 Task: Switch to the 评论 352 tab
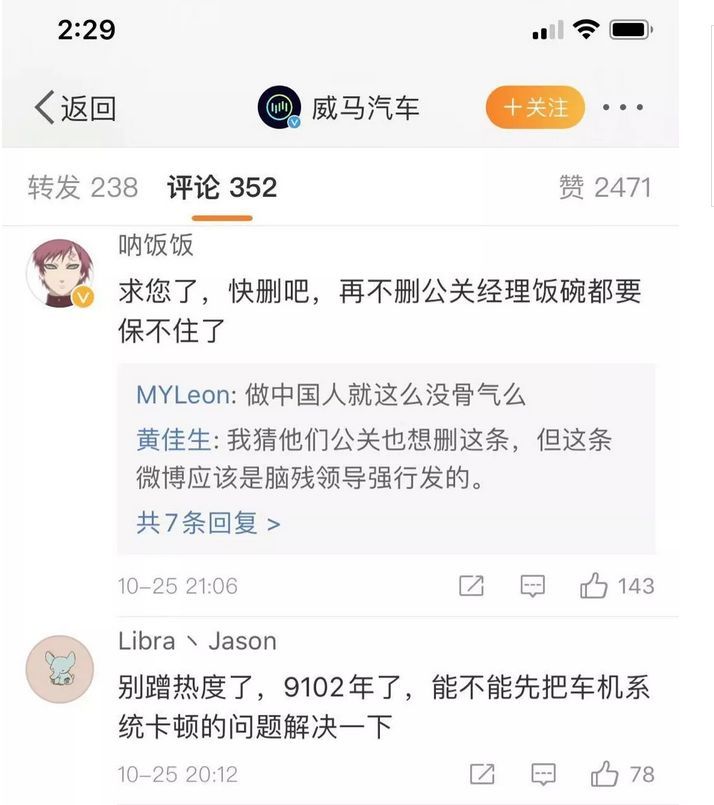point(222,187)
